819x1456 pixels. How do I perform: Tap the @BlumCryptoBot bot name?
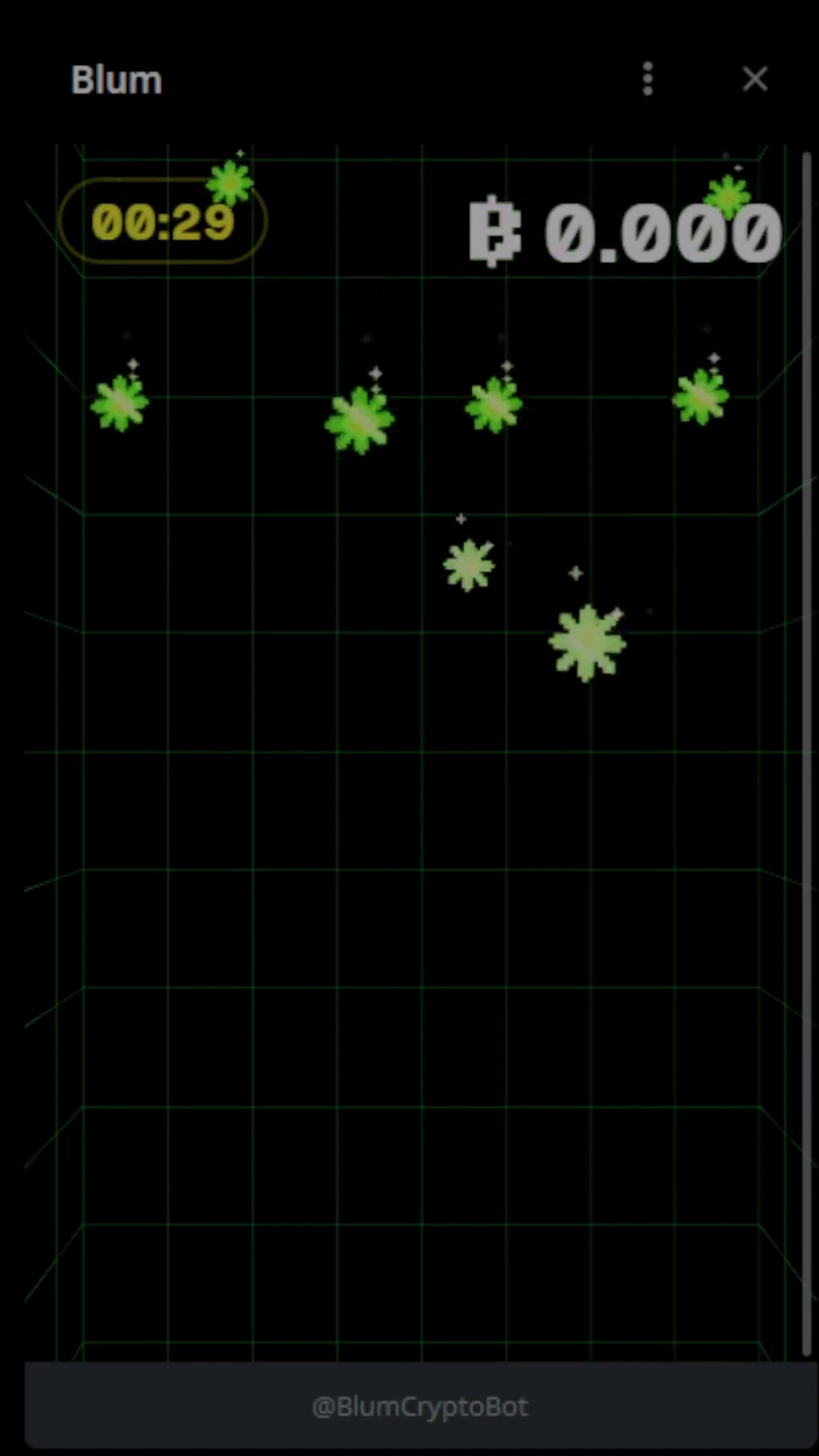pos(419,1405)
